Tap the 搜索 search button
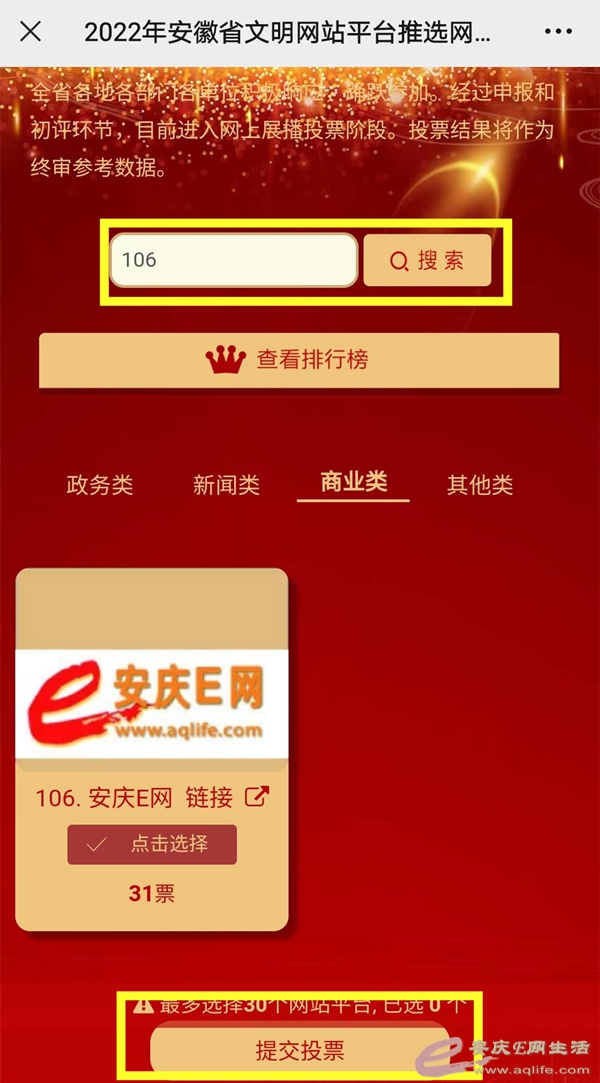 [427, 261]
